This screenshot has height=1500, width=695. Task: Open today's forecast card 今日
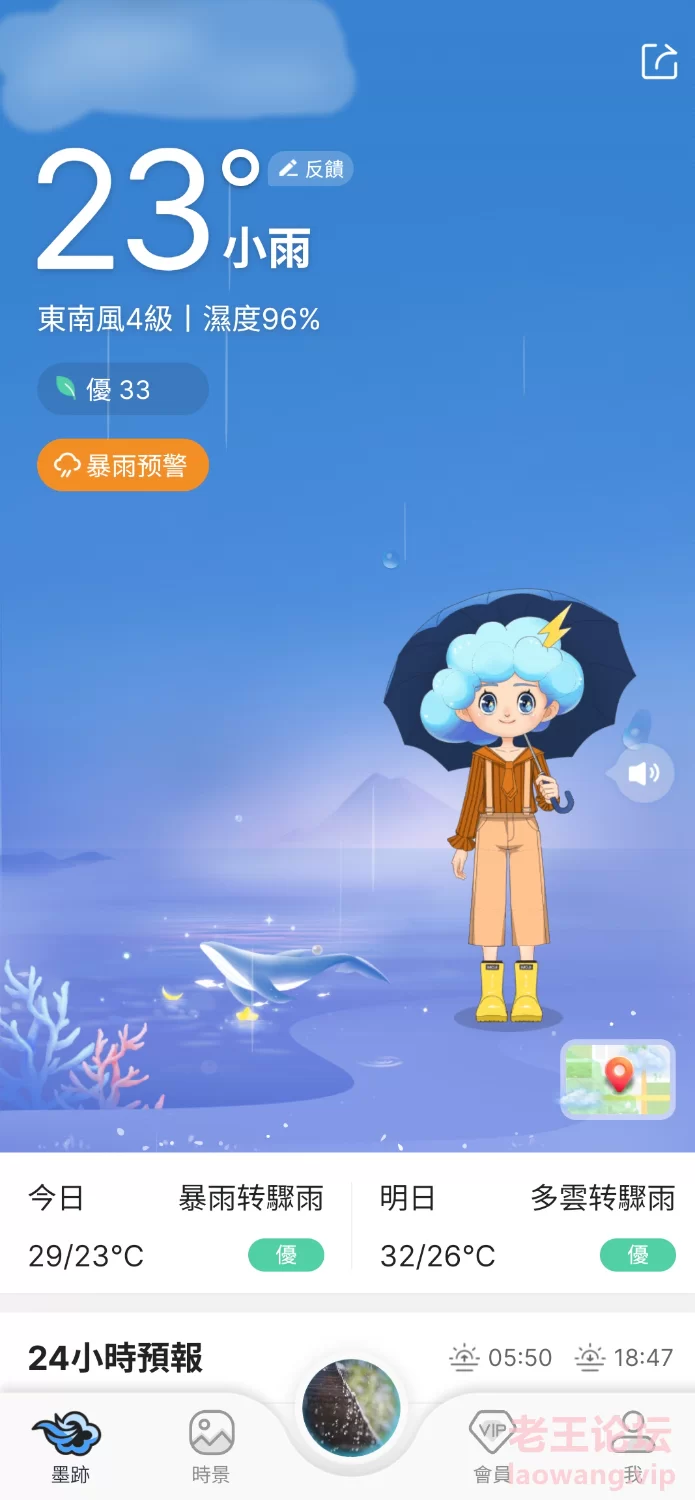coord(176,1226)
